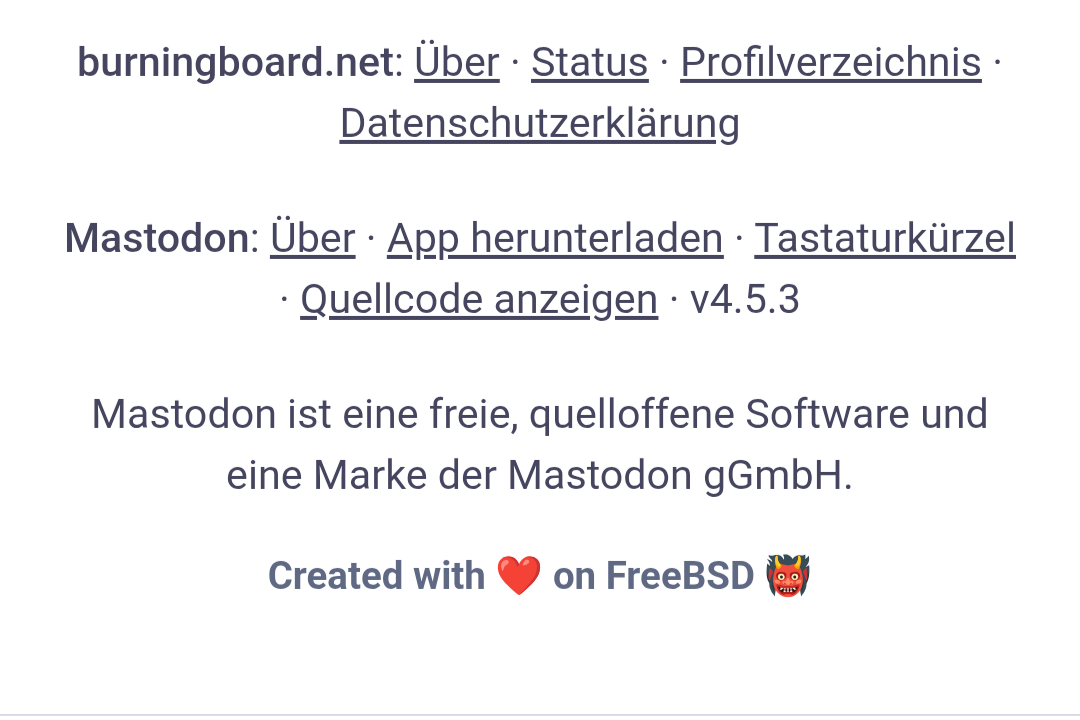Image resolution: width=1080 pixels, height=720 pixels.
Task: Tap App herunterladen link
Action: pyautogui.click(x=554, y=239)
